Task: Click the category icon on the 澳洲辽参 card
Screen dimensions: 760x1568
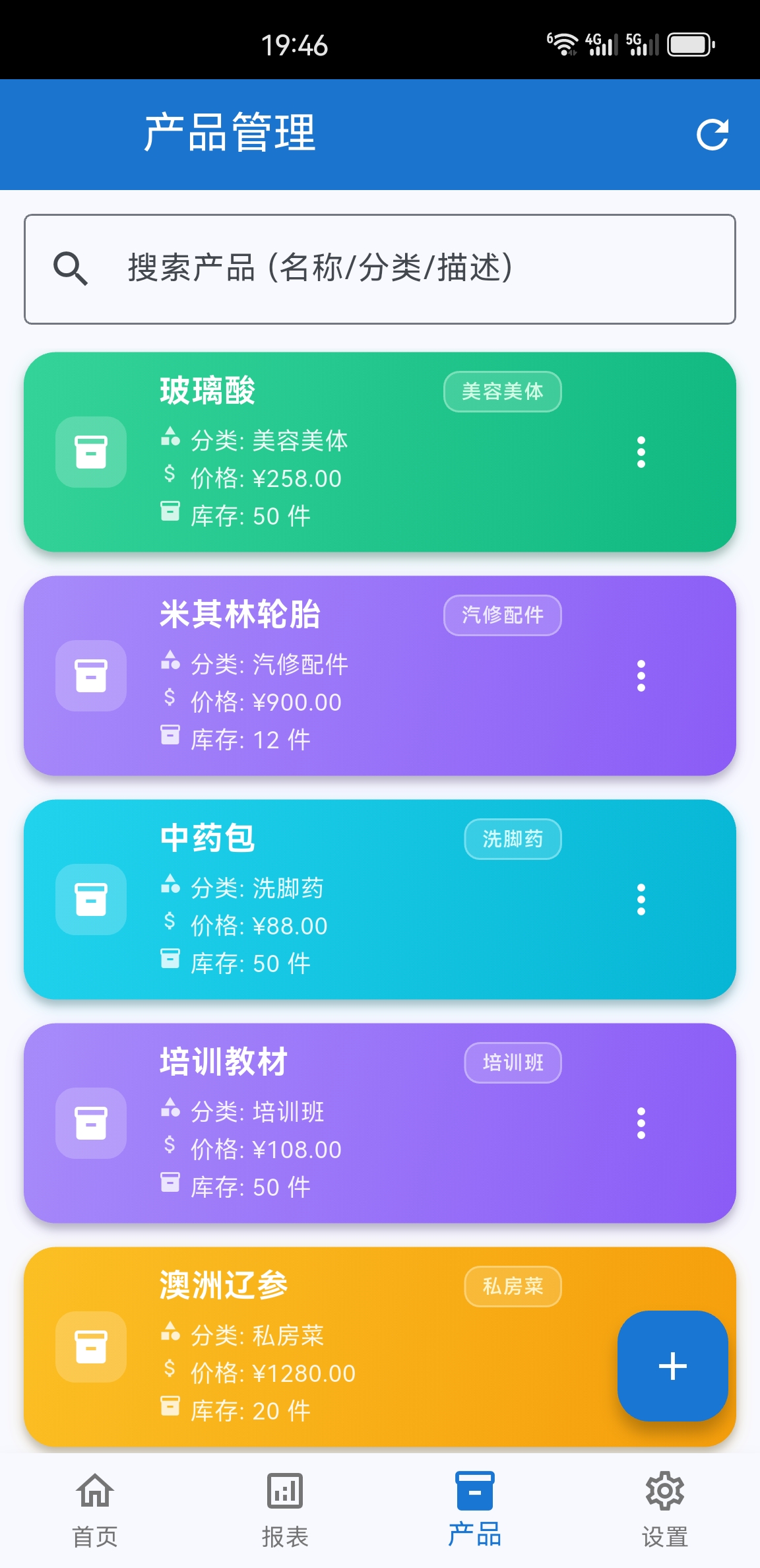Action: [x=170, y=1335]
